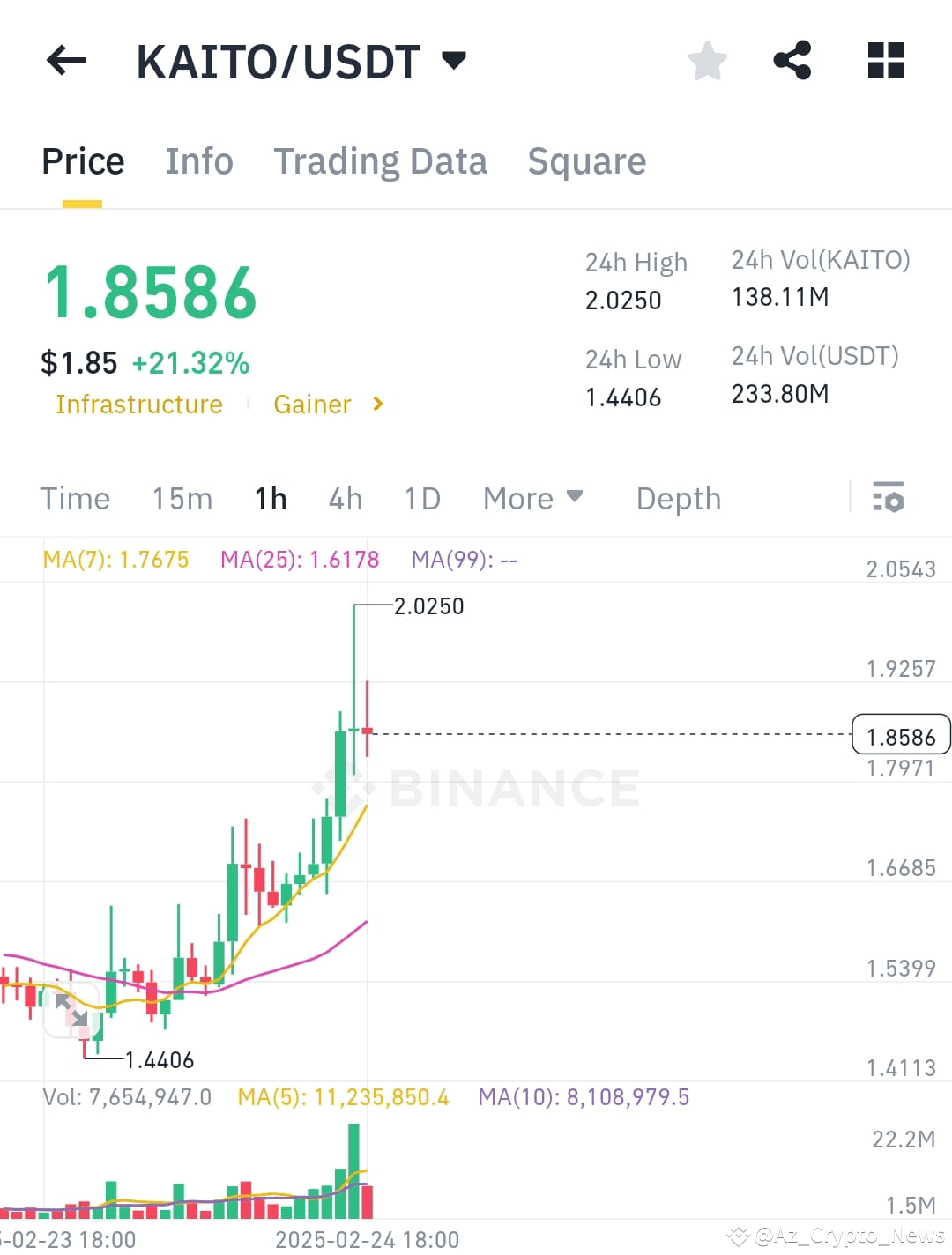Open the Depth view
The width and height of the screenshot is (952, 1255).
678,499
